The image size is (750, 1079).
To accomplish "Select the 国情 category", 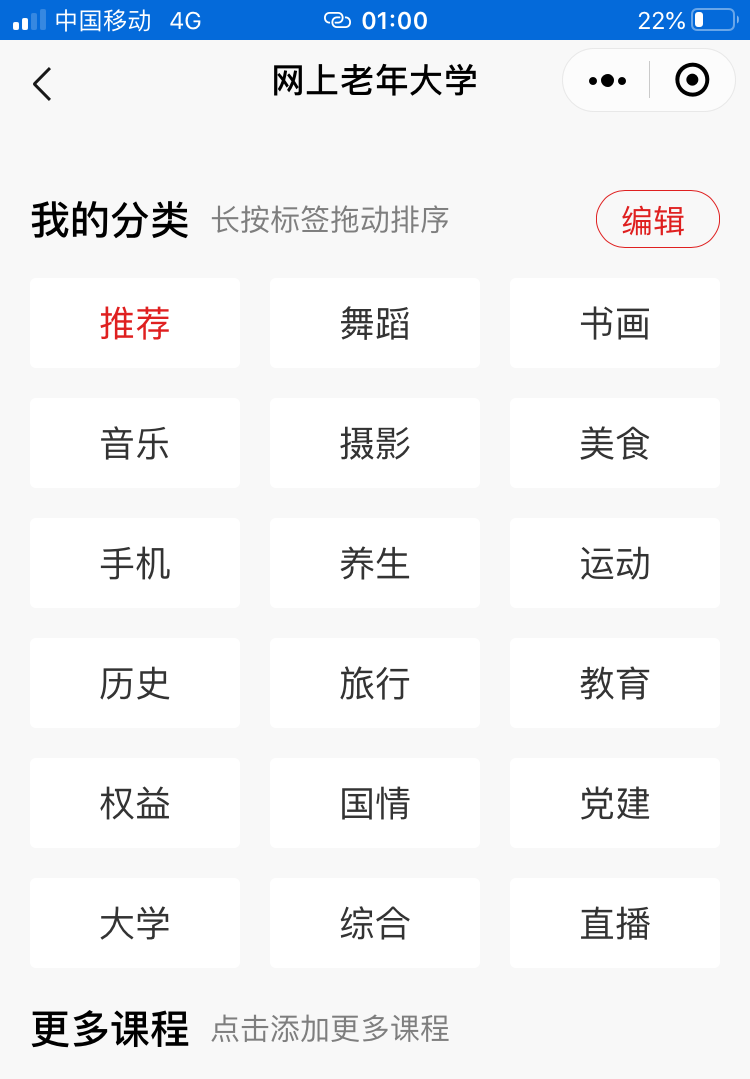I will tap(375, 803).
